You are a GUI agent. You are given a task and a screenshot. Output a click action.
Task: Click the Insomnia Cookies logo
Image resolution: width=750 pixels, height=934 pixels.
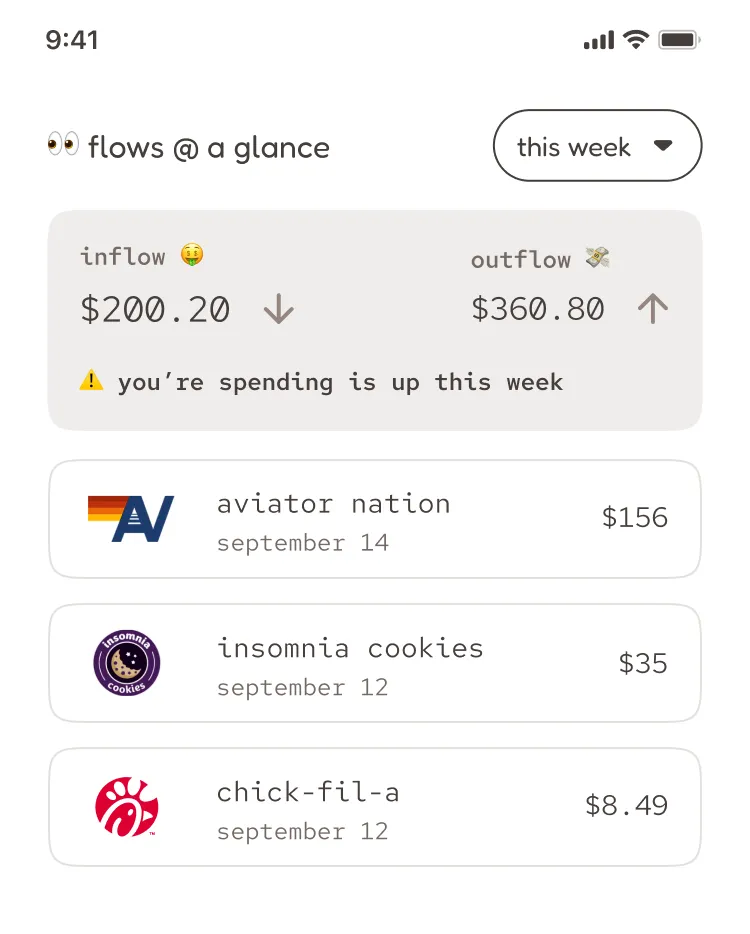click(x=124, y=662)
